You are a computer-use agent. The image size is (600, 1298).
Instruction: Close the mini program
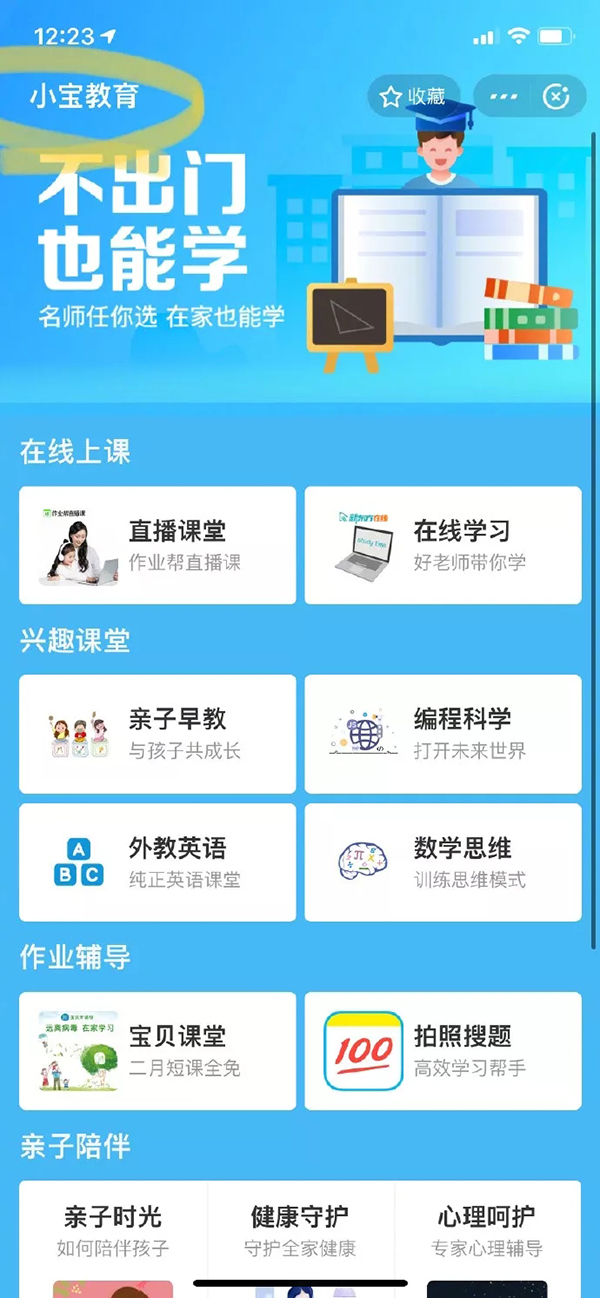[556, 97]
